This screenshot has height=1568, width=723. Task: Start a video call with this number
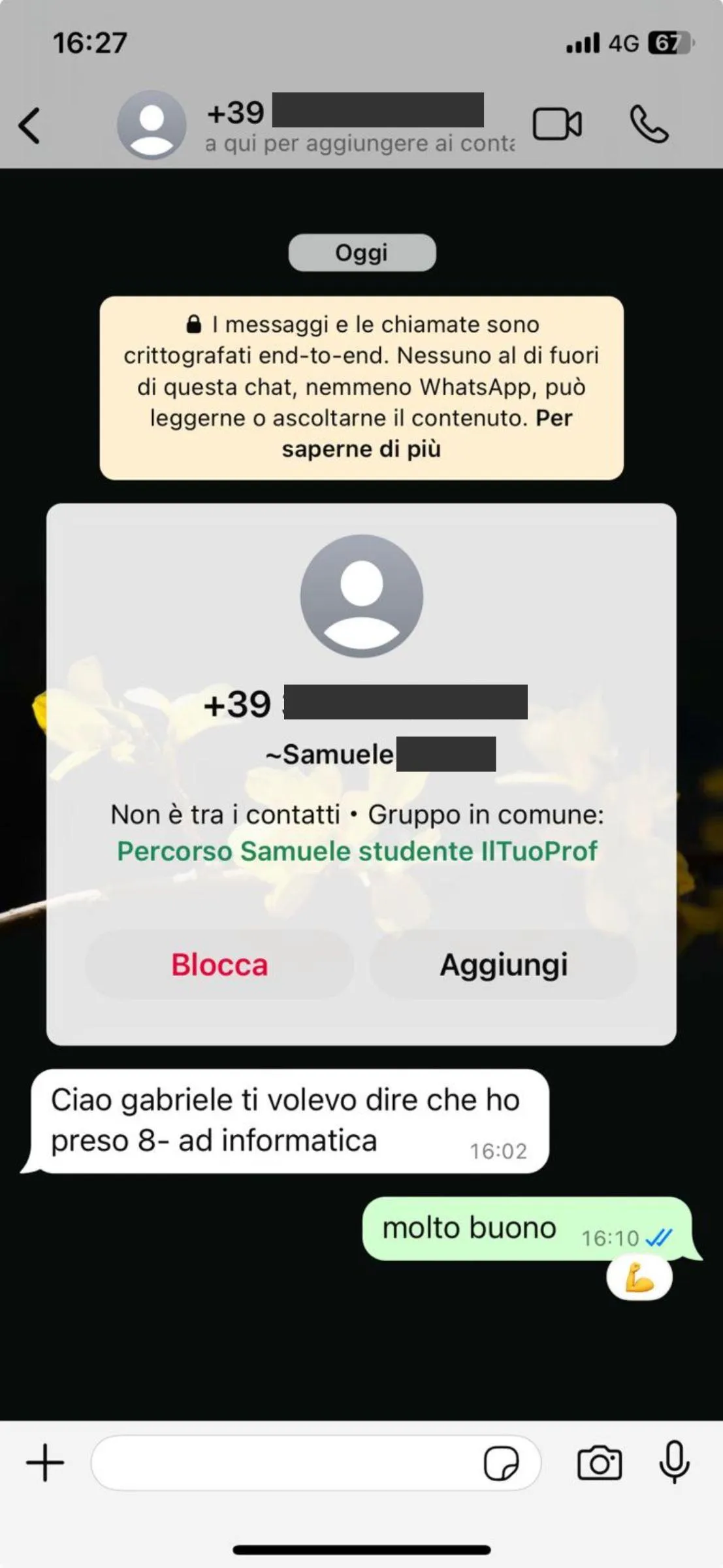557,123
